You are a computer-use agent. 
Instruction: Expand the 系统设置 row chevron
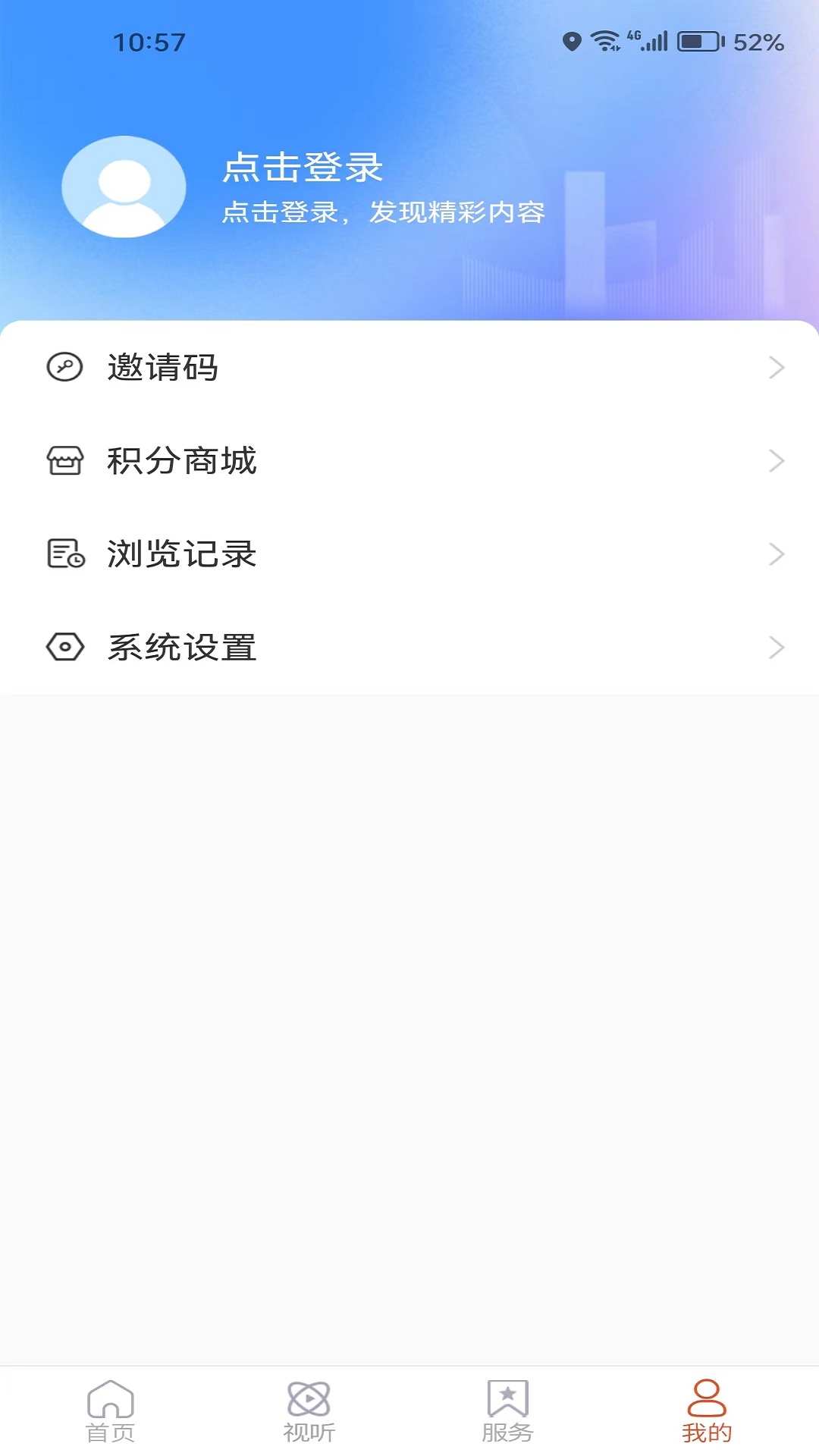tap(775, 647)
